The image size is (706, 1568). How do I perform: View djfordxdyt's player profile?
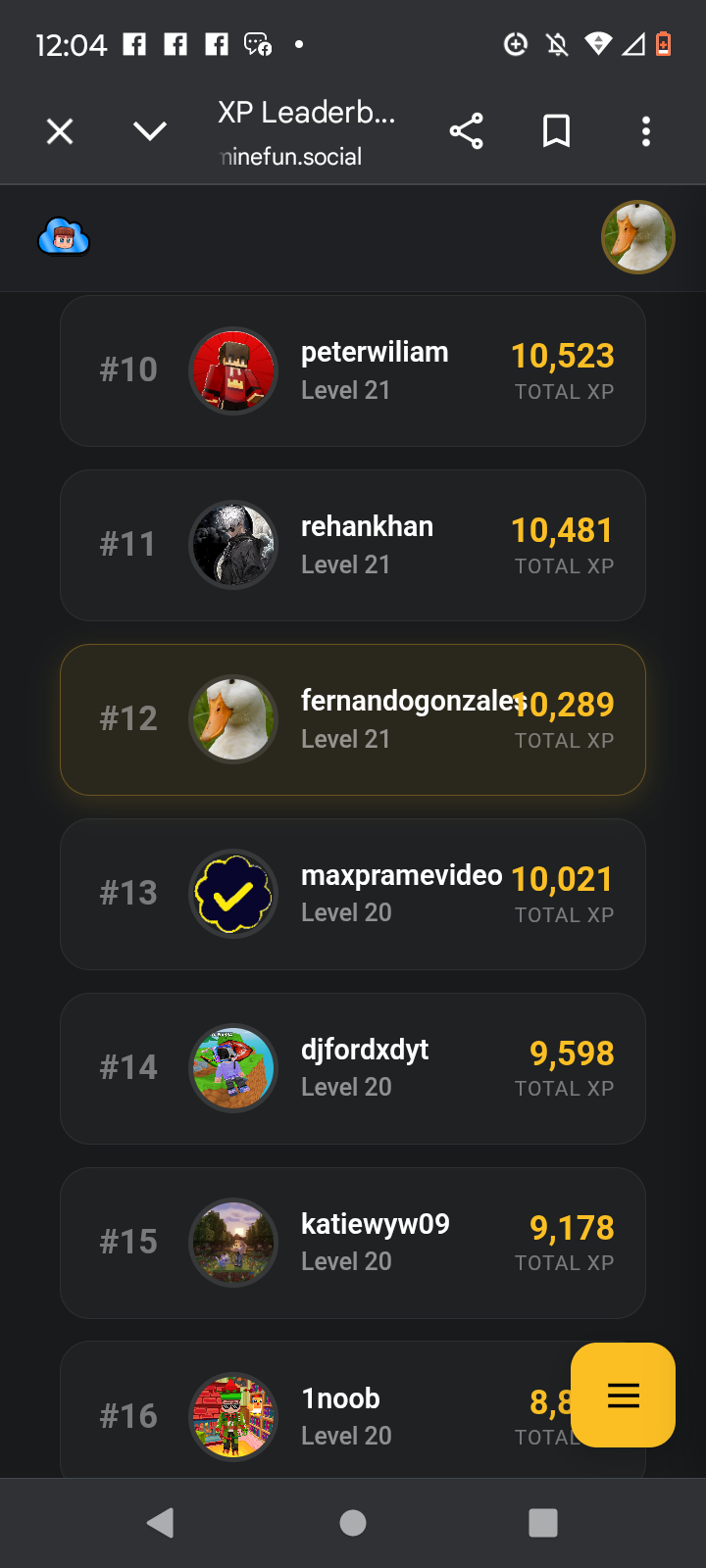pos(353,1068)
